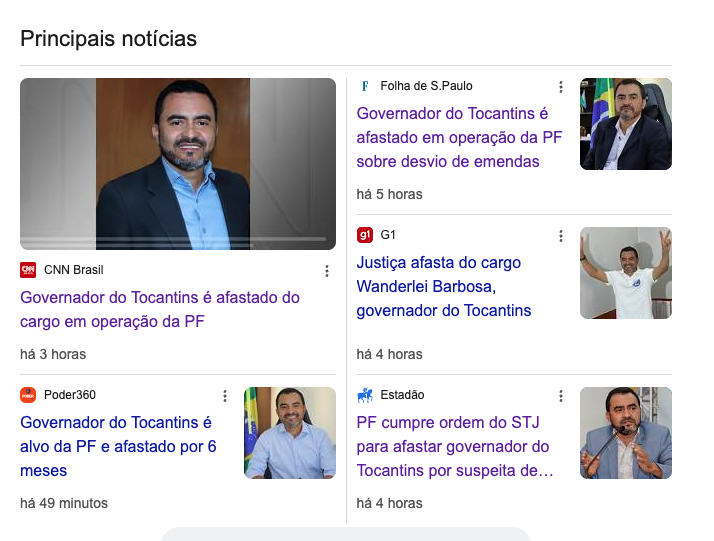Image resolution: width=714 pixels, height=541 pixels.
Task: Tap the G1 story thumbnail
Action: tap(626, 273)
